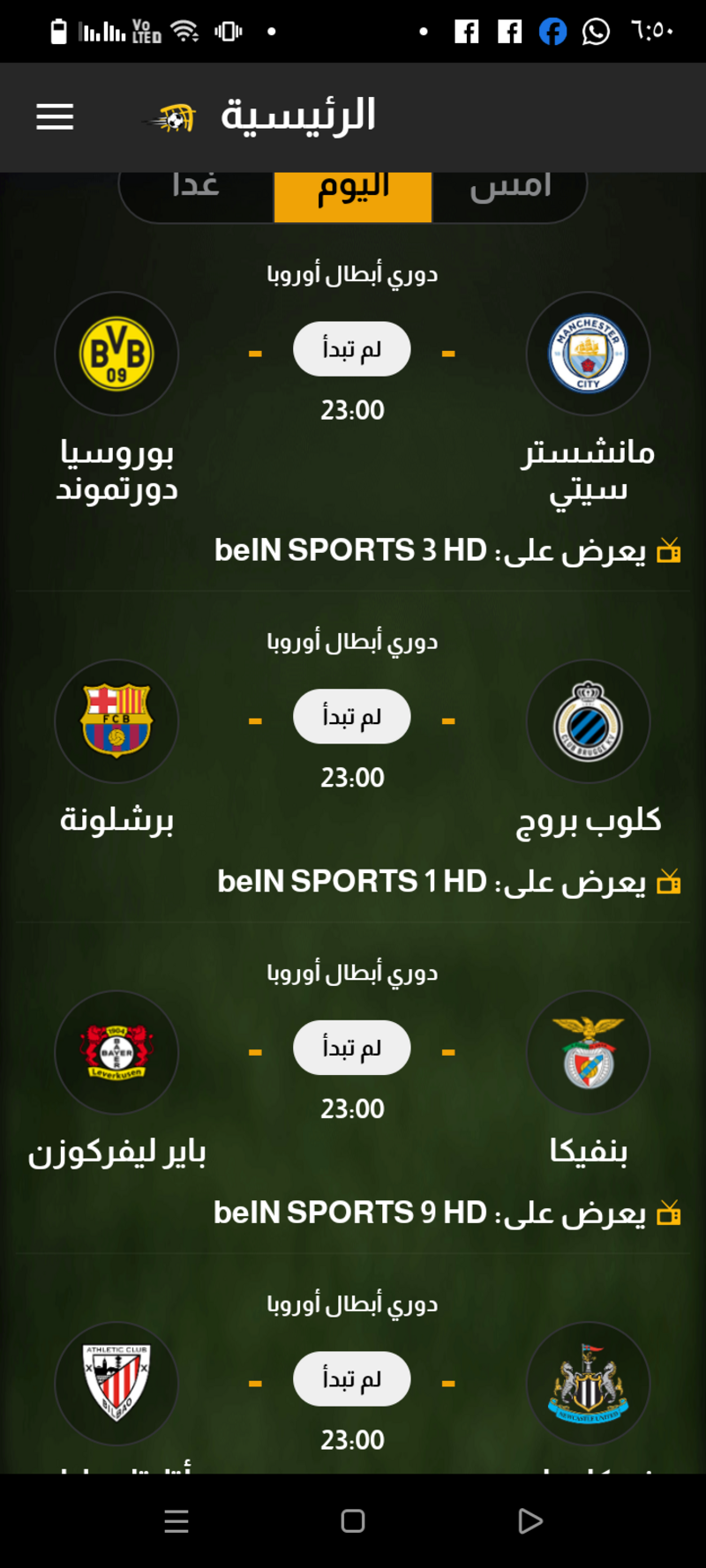The width and height of the screenshot is (706, 1568).
Task: Go back using the system back arrow
Action: tap(529, 1521)
